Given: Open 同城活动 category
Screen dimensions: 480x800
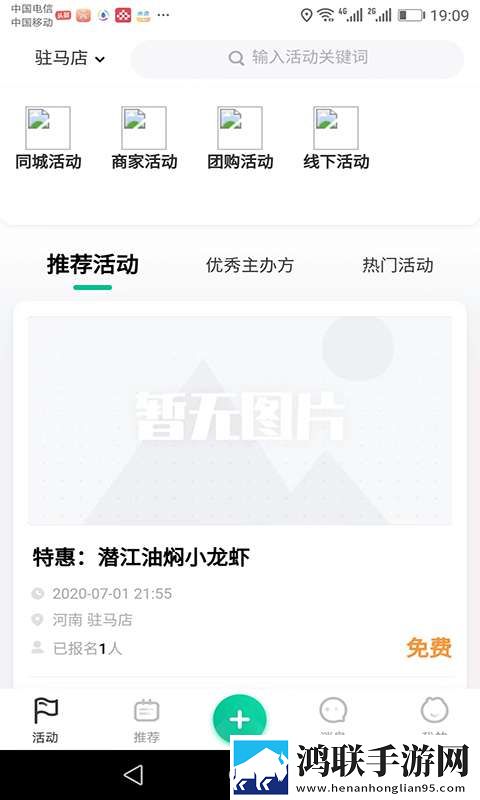Looking at the screenshot, I should pyautogui.click(x=48, y=138).
